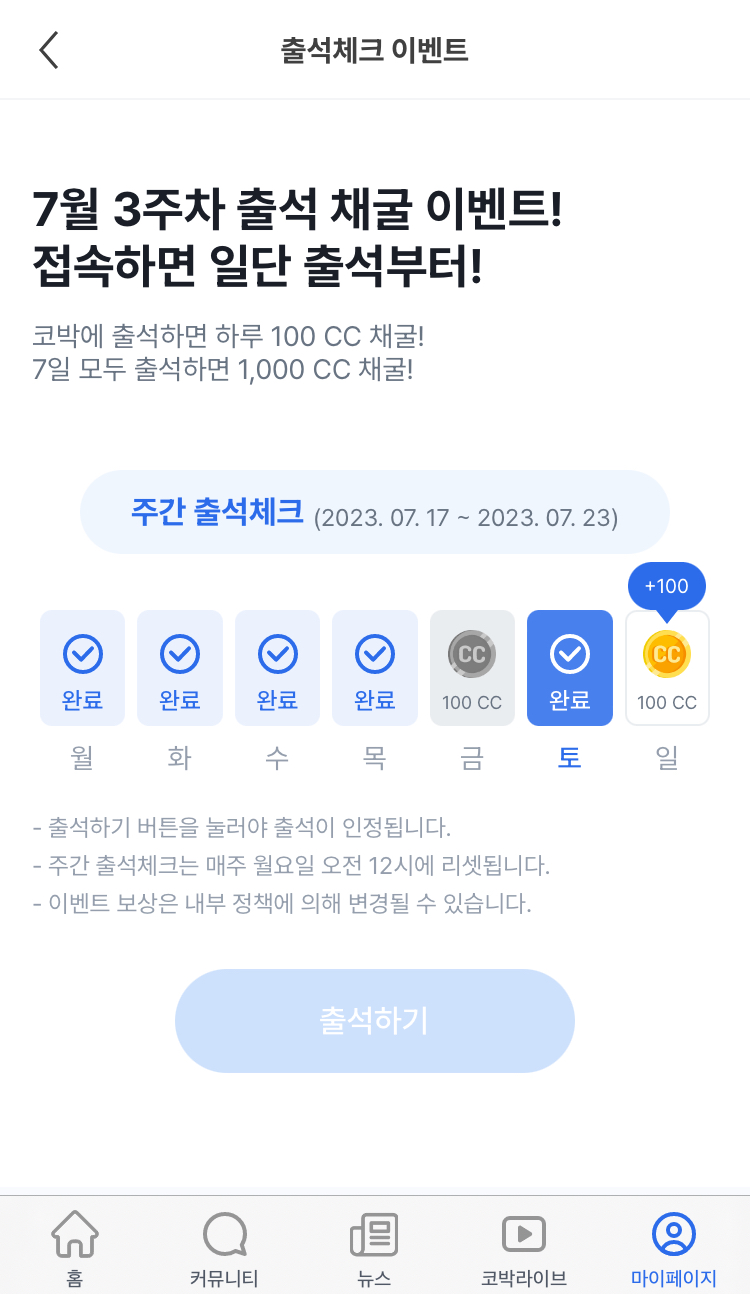Select the 금 (Friday) day card
750x1294 pixels.
tap(472, 667)
